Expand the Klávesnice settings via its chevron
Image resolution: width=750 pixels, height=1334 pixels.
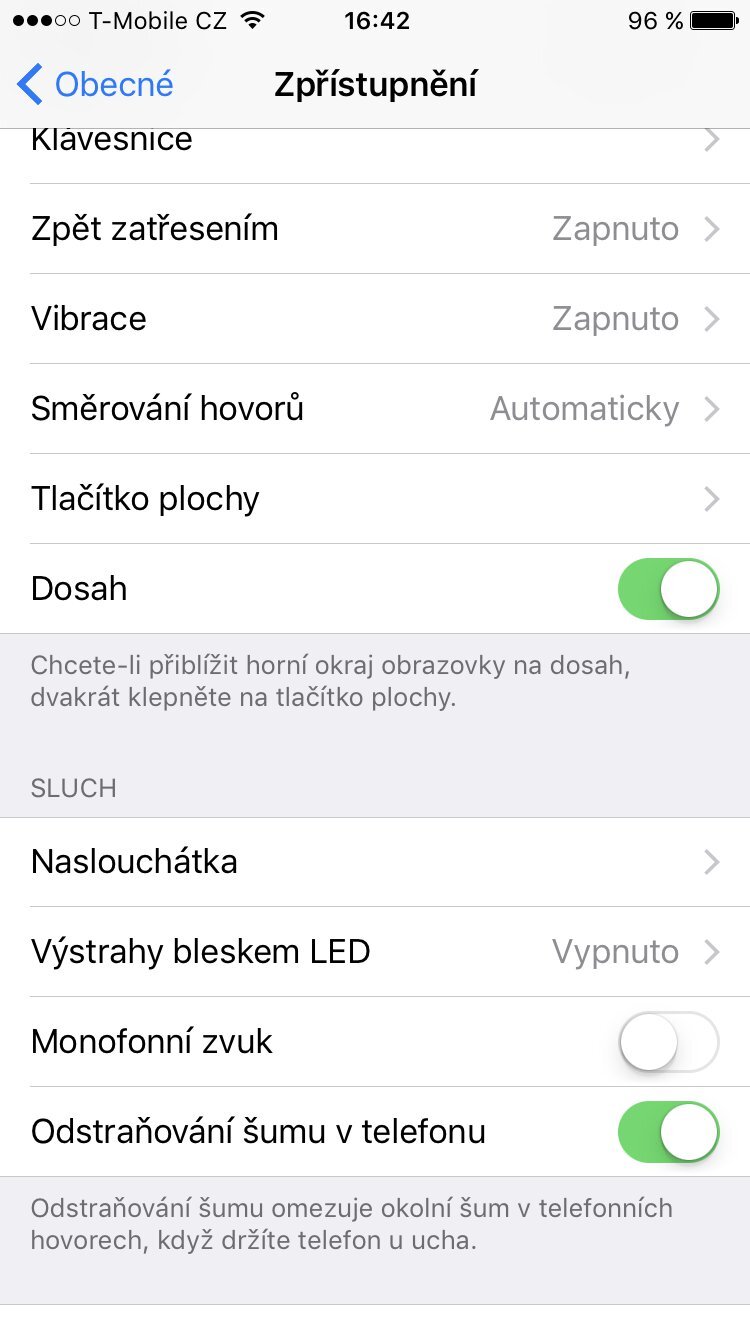pyautogui.click(x=711, y=140)
